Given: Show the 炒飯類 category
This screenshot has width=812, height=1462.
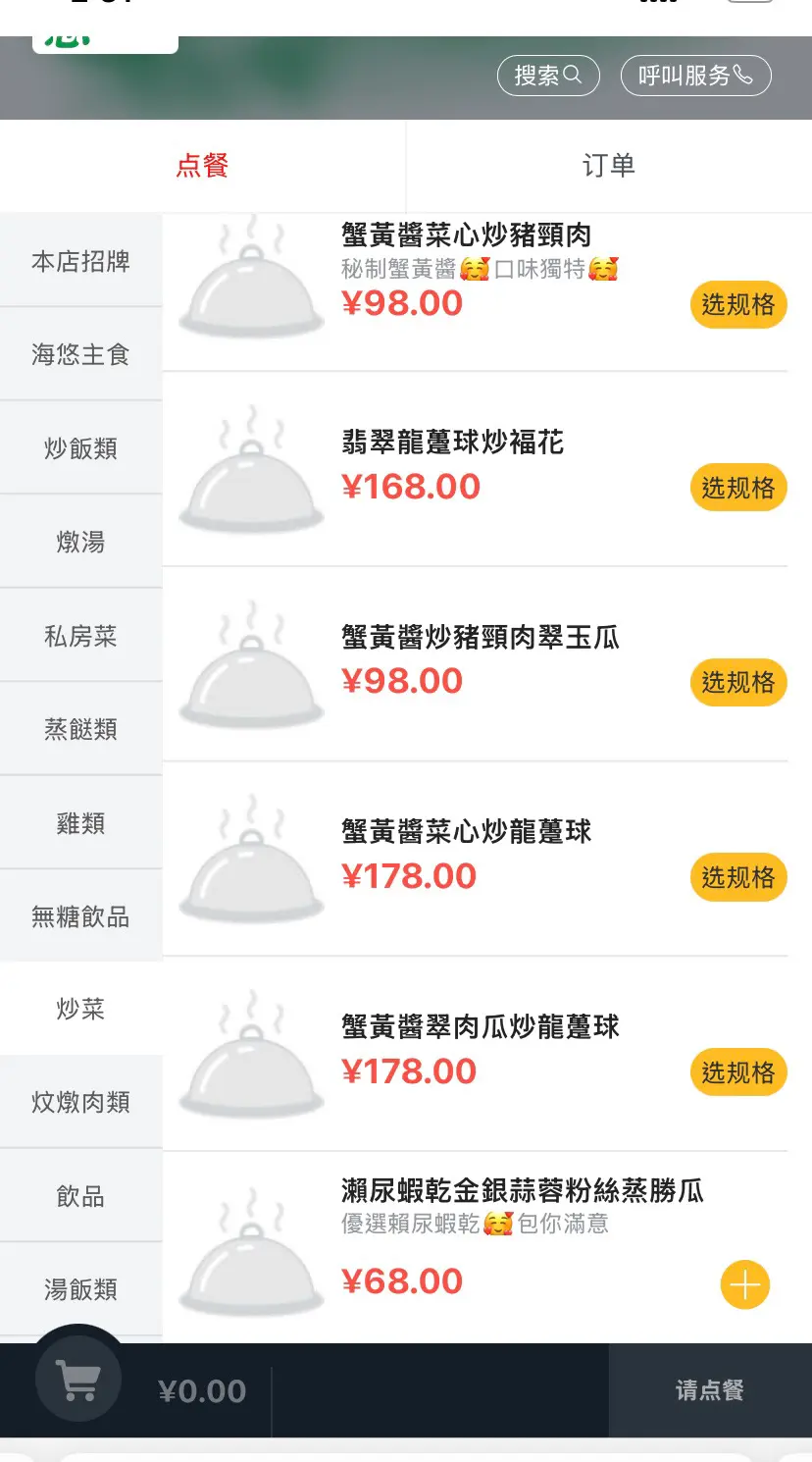Looking at the screenshot, I should [x=80, y=448].
